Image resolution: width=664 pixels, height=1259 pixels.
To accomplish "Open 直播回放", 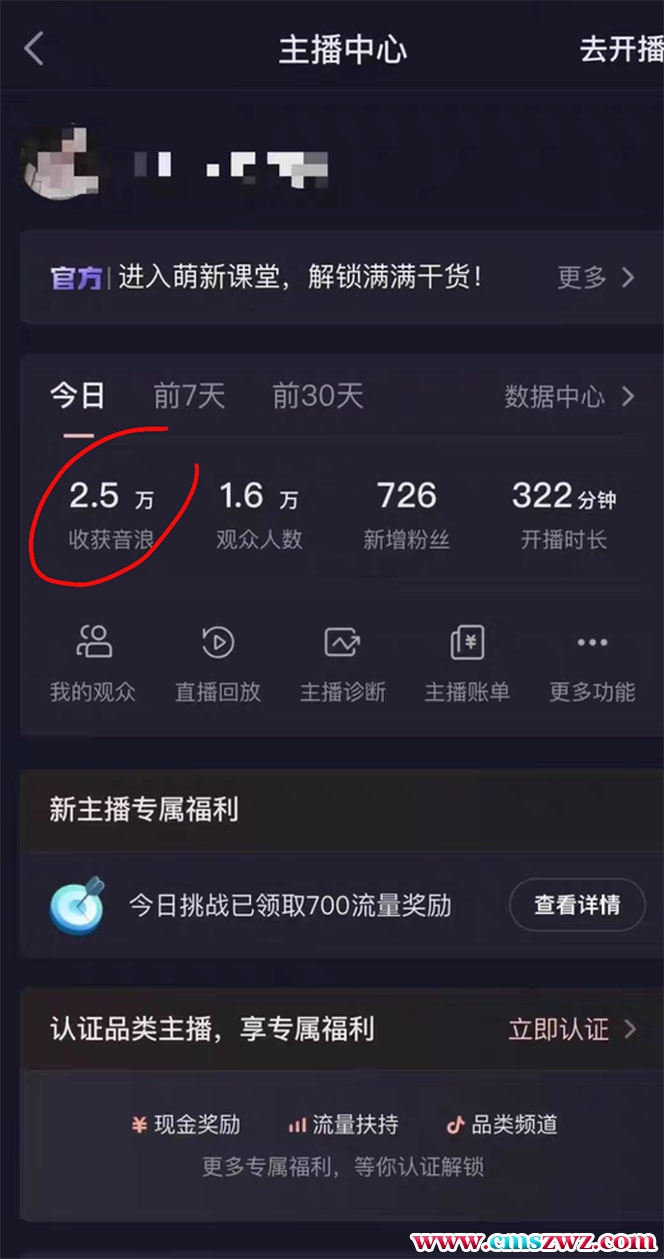I will tap(218, 663).
